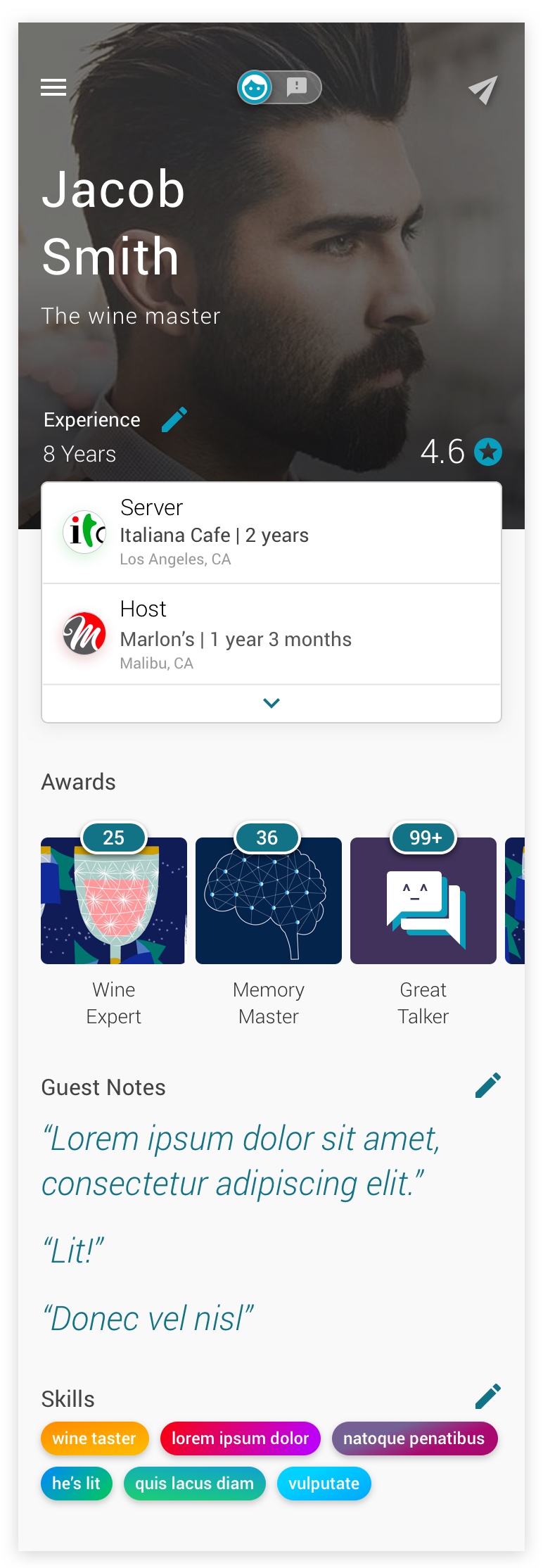Toggle the profile/feedback switch at top

[x=279, y=87]
